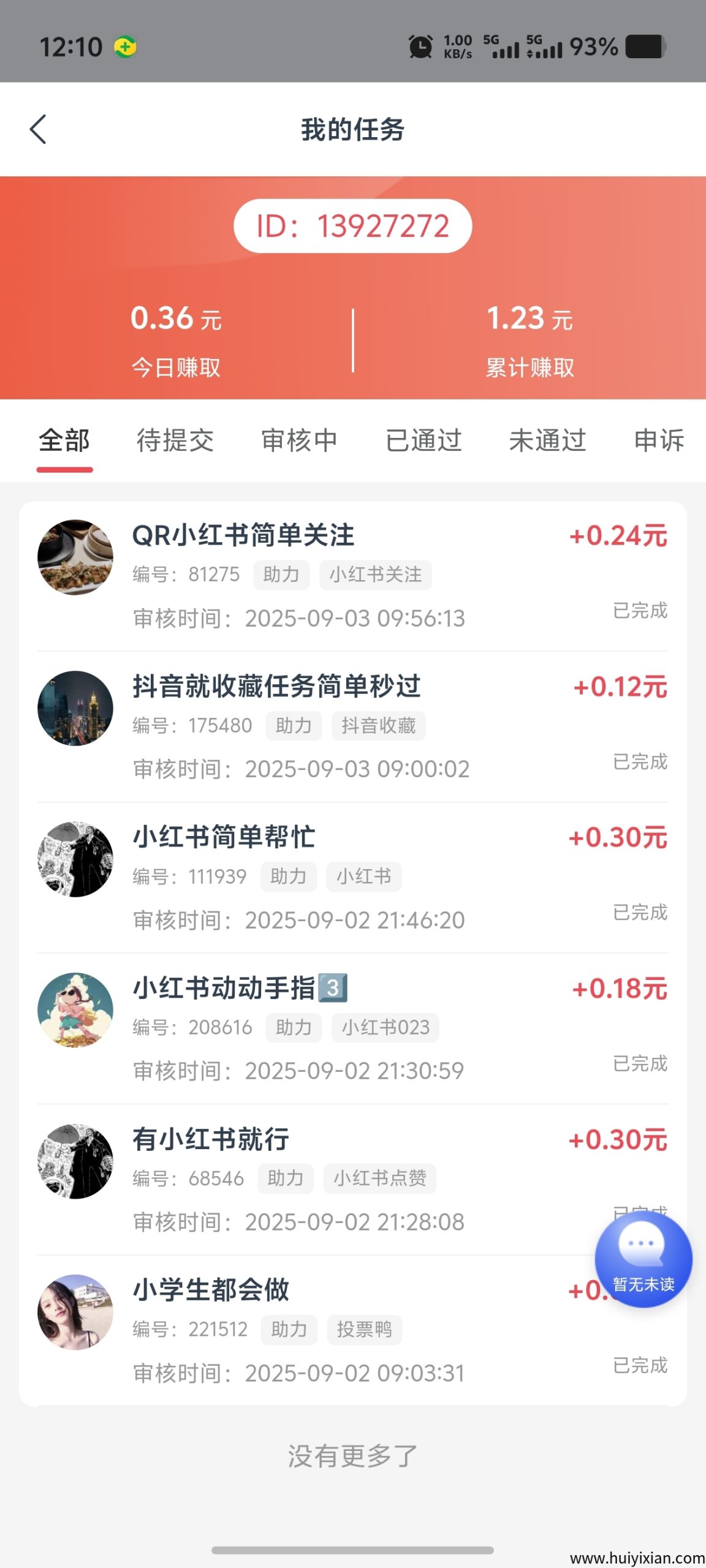View the 小红书简单帮忙 task details
This screenshot has width=706, height=1568.
coord(352,878)
